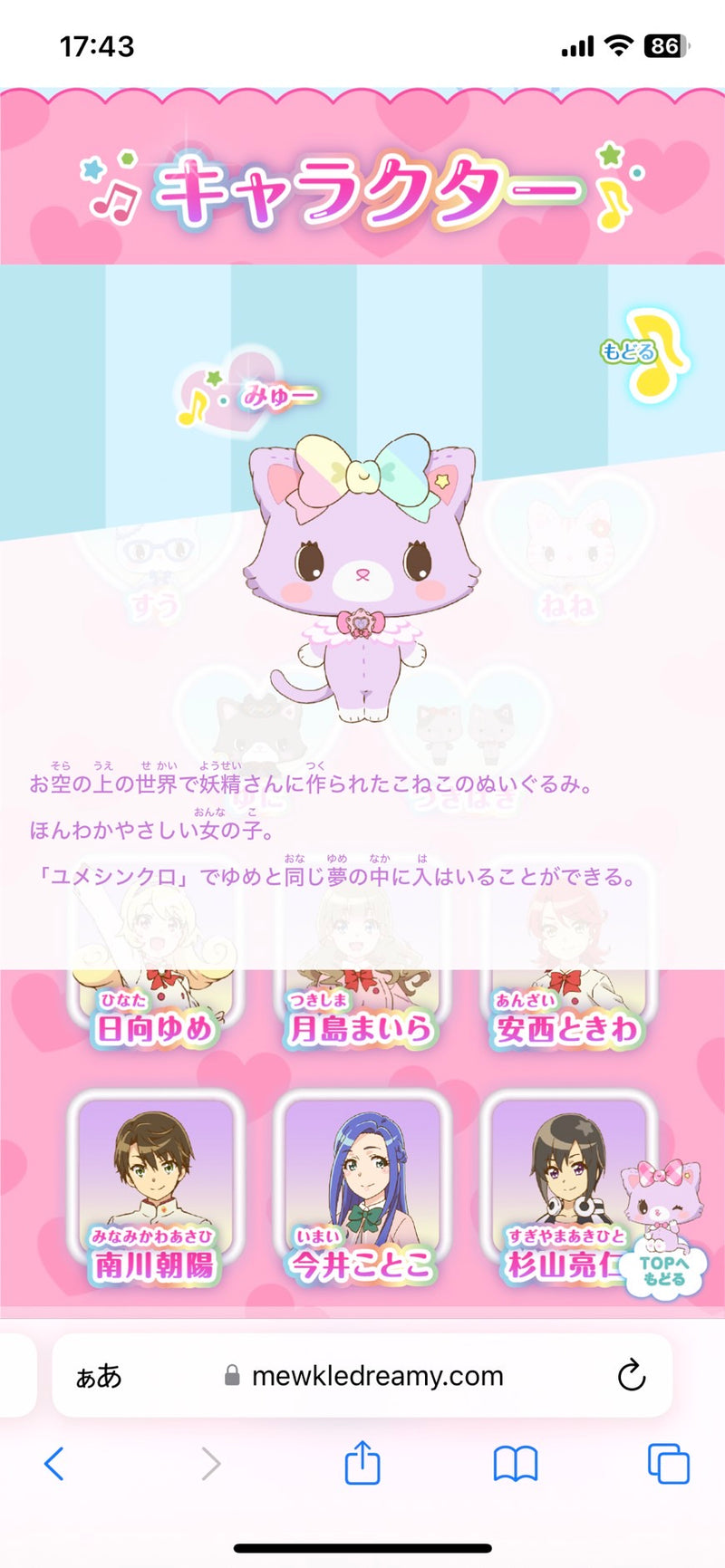Screen dimensions: 725x1568
Task: View 南川朝陽 character profile
Action: coord(155,1187)
